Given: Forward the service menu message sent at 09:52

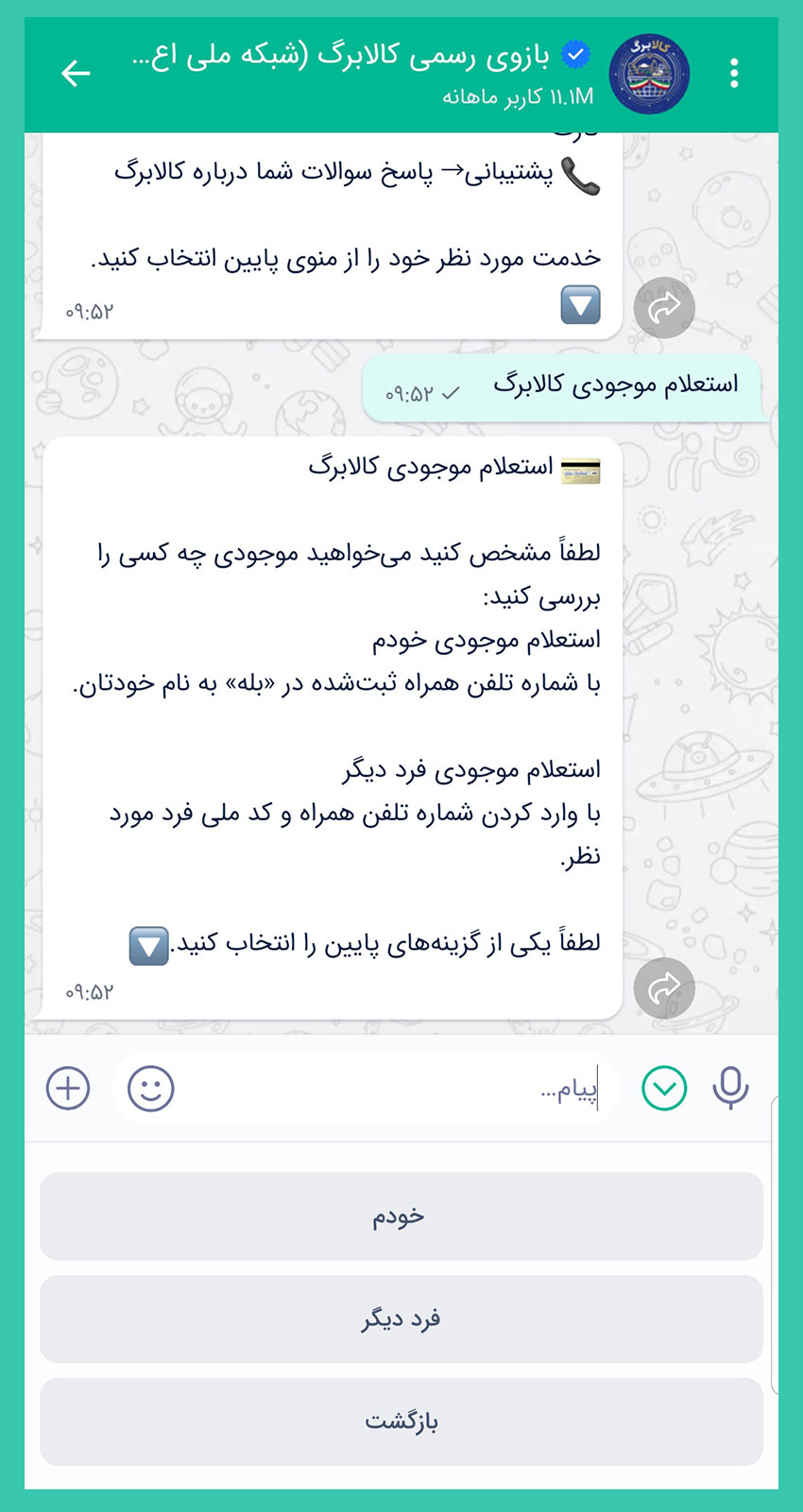Looking at the screenshot, I should click(664, 306).
